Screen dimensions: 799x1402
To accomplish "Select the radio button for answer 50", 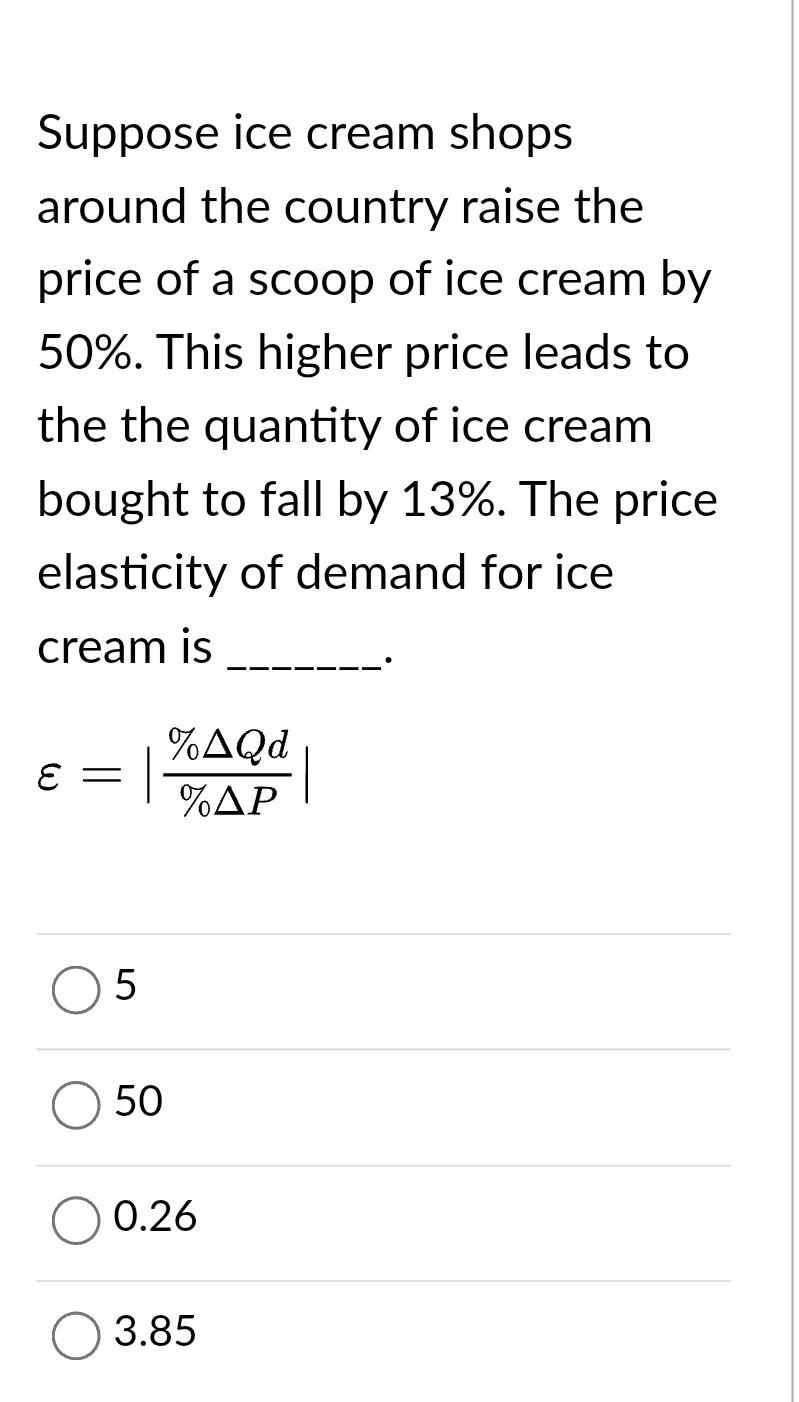I will click(75, 1104).
